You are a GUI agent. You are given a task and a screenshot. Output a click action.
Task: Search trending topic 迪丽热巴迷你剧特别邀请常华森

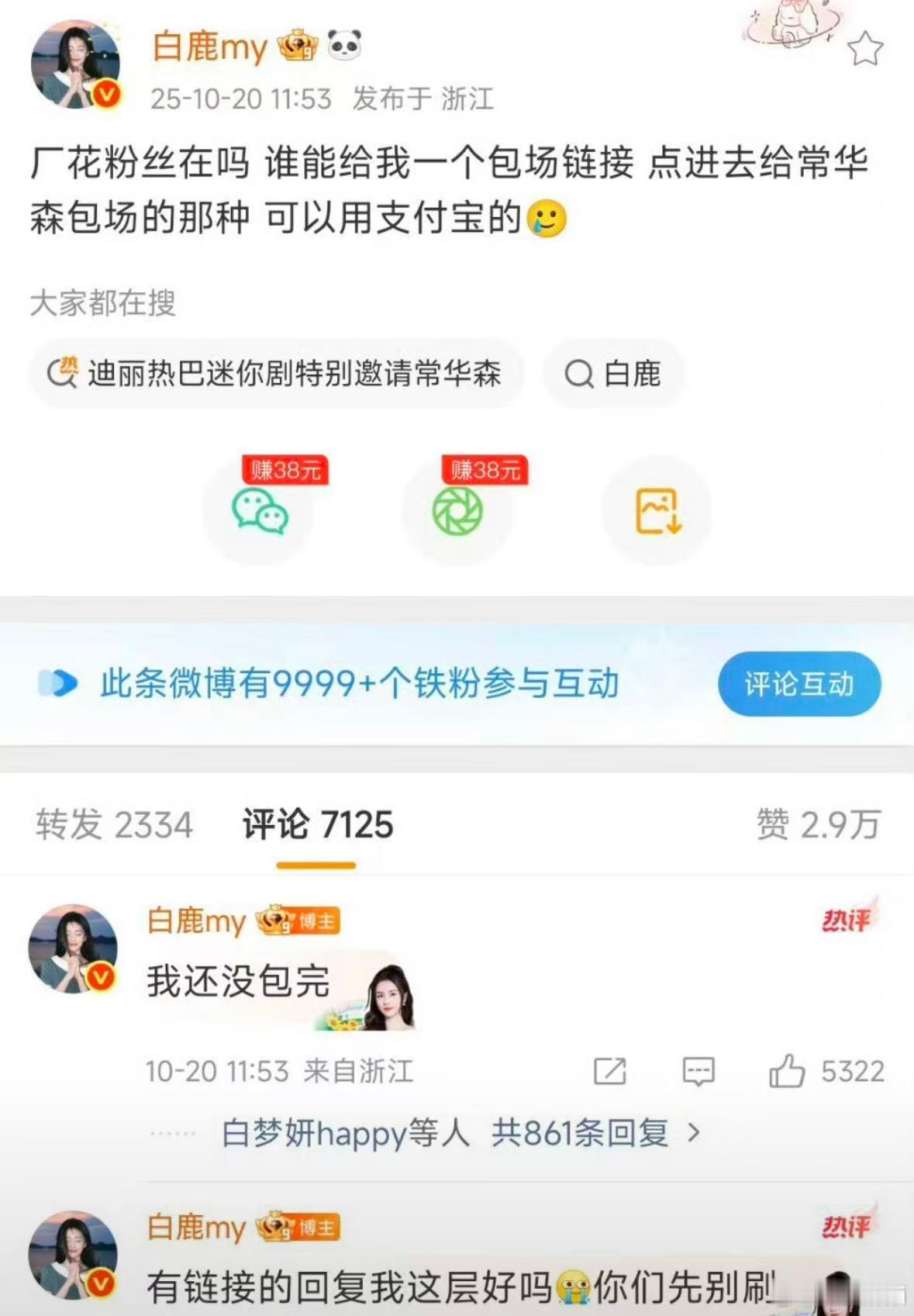pyautogui.click(x=277, y=374)
